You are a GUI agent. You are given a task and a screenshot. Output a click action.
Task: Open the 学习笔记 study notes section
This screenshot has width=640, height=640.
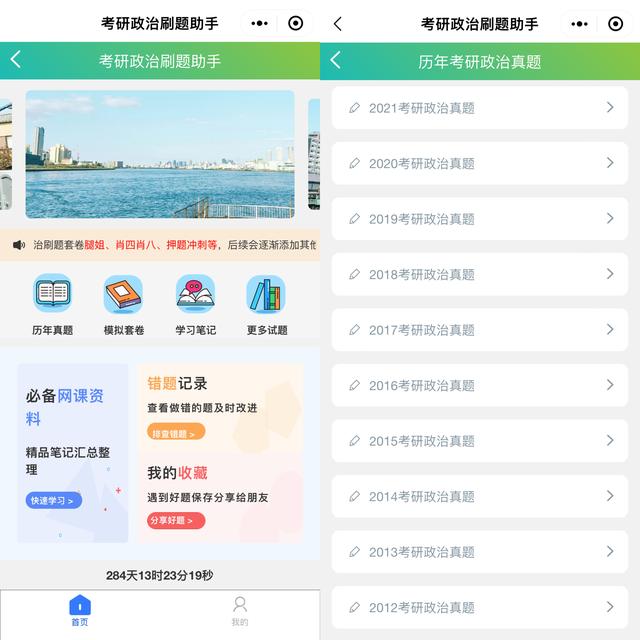point(195,304)
